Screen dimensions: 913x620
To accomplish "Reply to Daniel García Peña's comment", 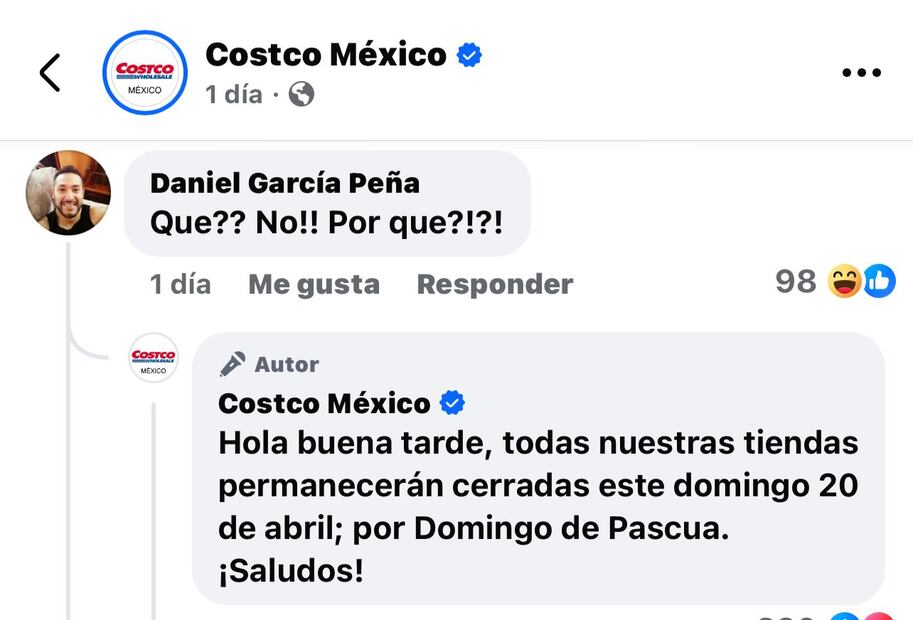I will coord(494,284).
